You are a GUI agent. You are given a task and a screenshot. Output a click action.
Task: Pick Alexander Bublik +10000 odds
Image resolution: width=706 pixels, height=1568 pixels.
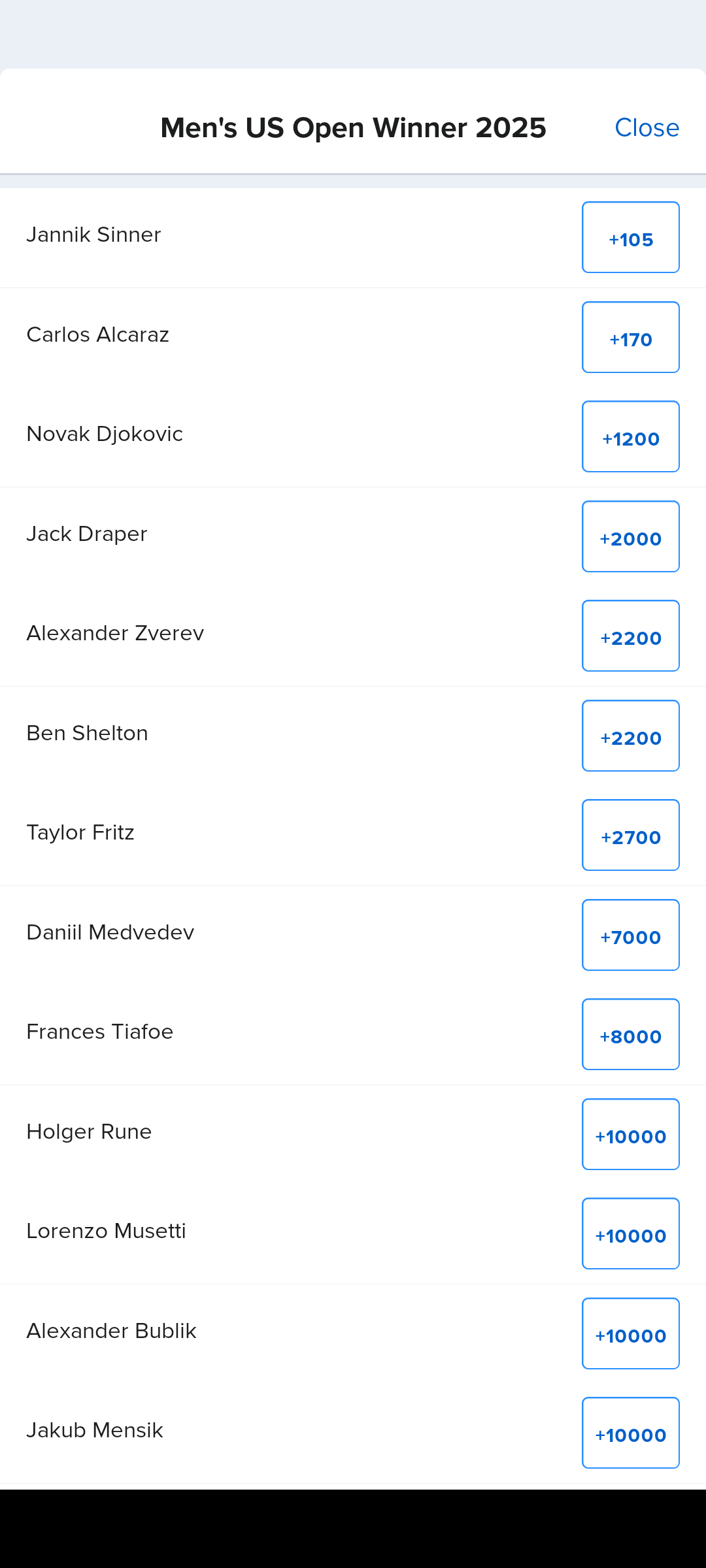[x=630, y=1333]
